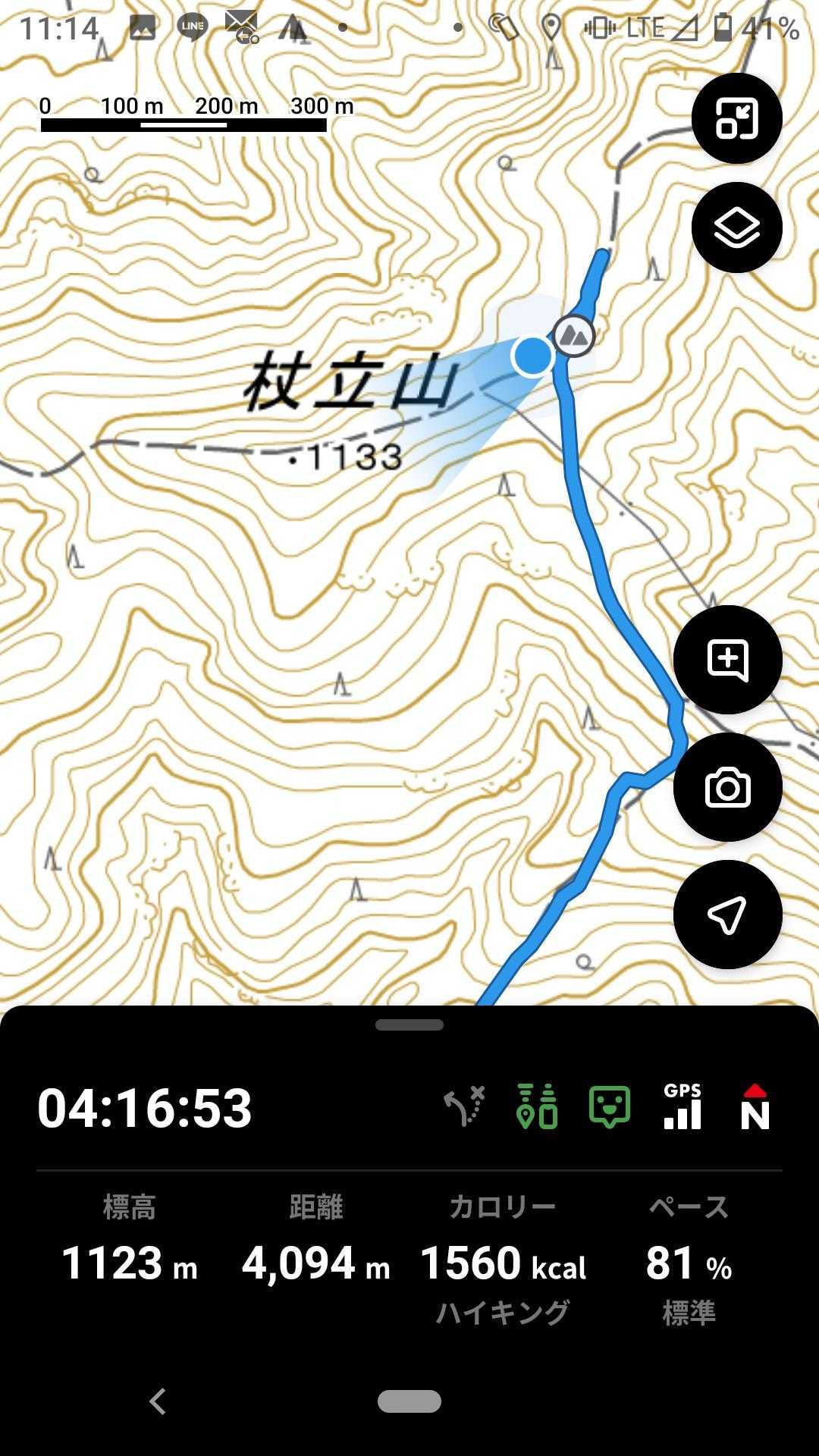Tap the route deviation alert icon

click(x=464, y=1107)
